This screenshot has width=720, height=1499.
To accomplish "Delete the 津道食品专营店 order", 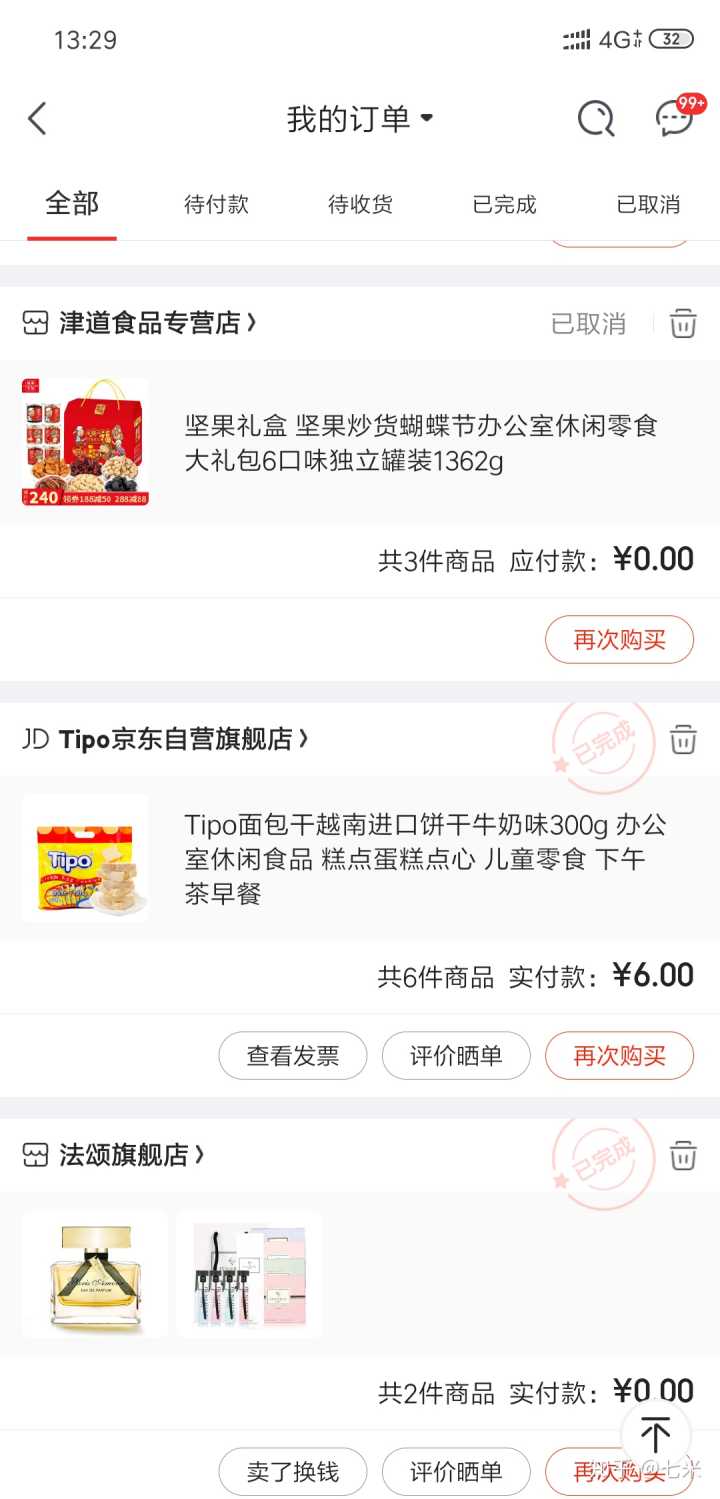I will tap(683, 324).
